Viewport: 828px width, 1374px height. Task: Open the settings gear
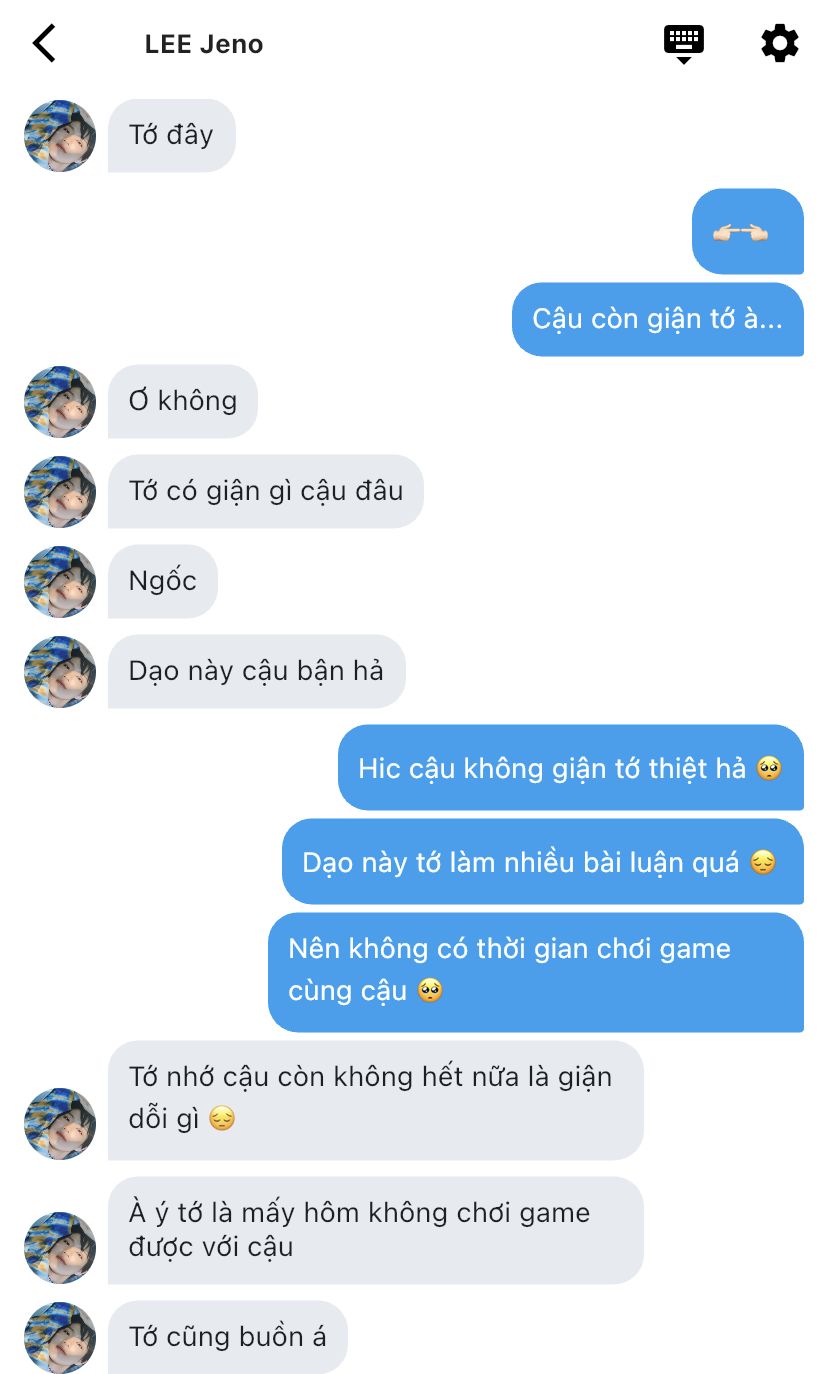coord(779,44)
